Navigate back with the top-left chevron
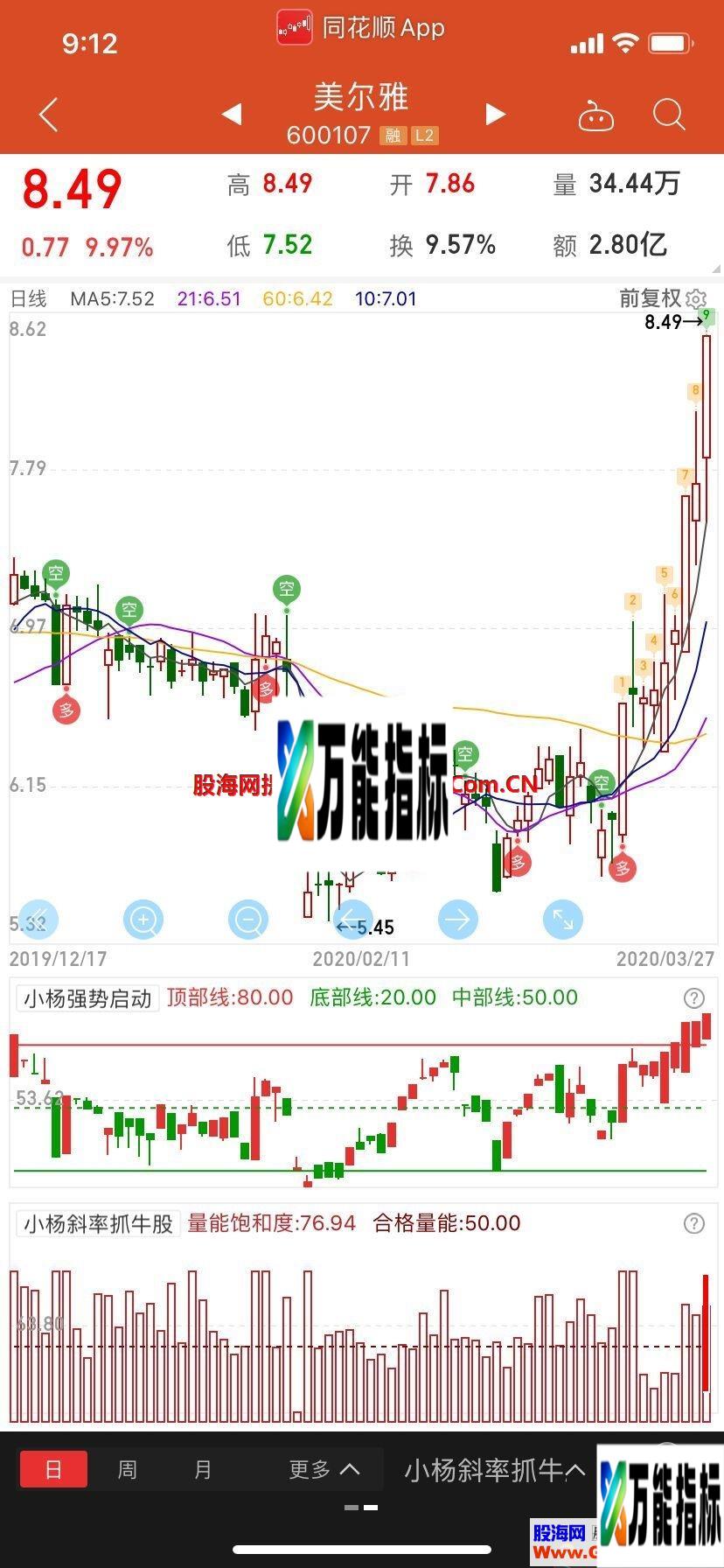This screenshot has height=1568, width=724. (48, 114)
